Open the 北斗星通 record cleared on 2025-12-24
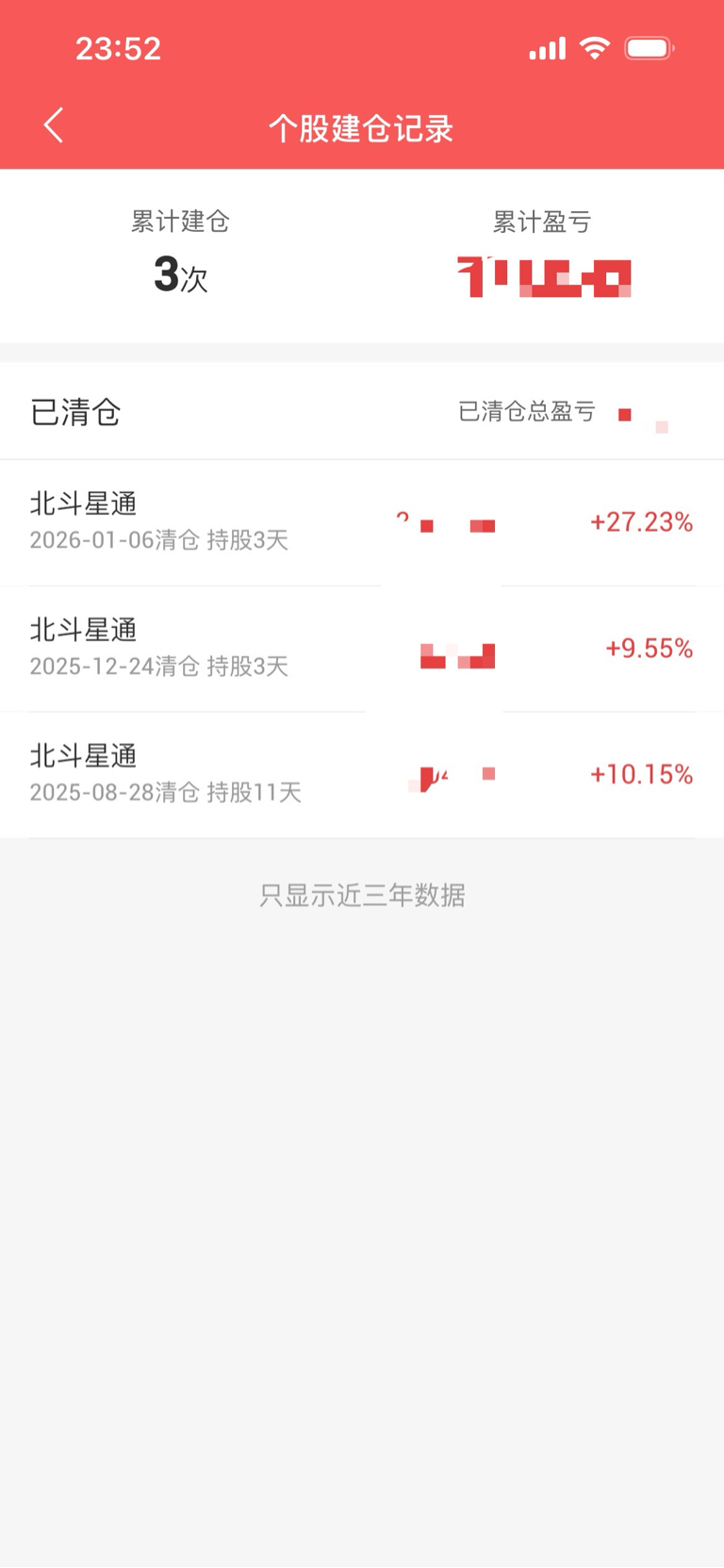This screenshot has height=1568, width=724. pyautogui.click(x=362, y=649)
